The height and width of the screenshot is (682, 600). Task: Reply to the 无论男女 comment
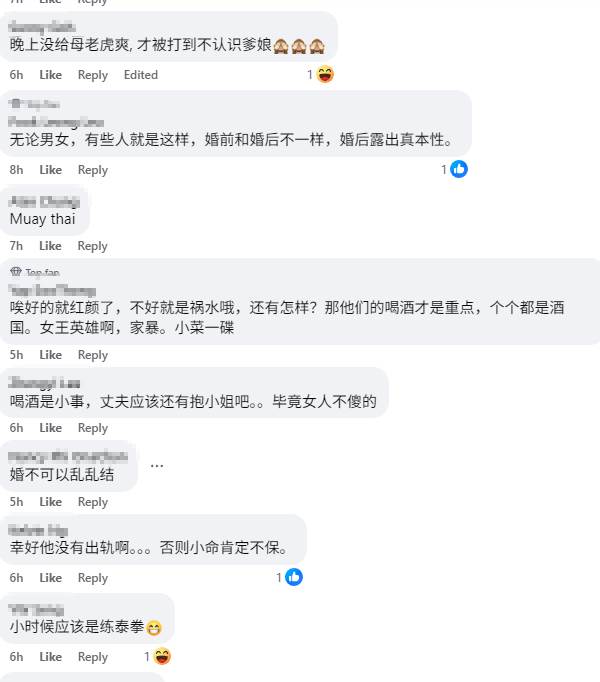pyautogui.click(x=93, y=170)
